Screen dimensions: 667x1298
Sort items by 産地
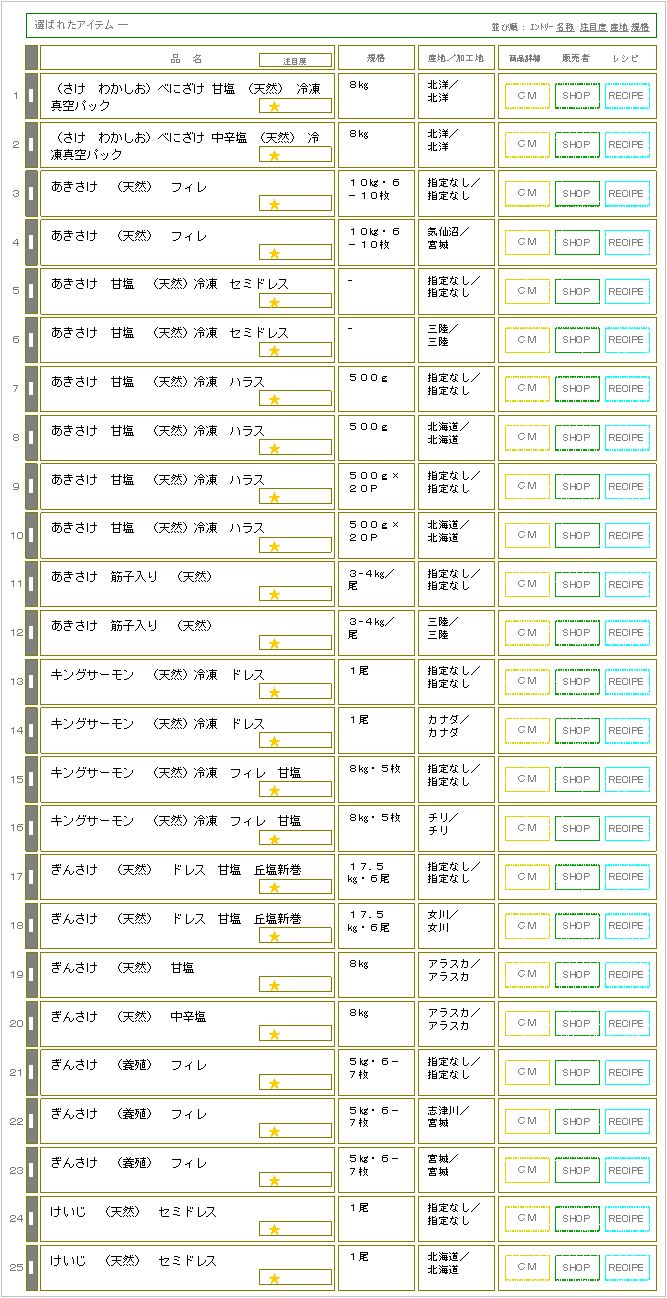click(x=619, y=27)
